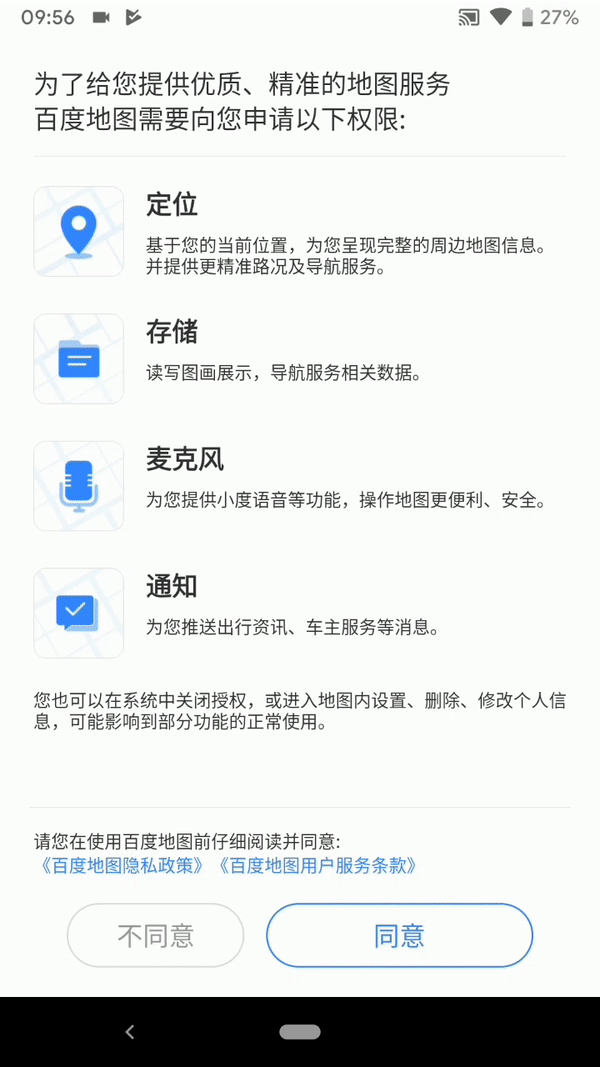Open the 《百度地图用户服务条款》 link

point(316,866)
